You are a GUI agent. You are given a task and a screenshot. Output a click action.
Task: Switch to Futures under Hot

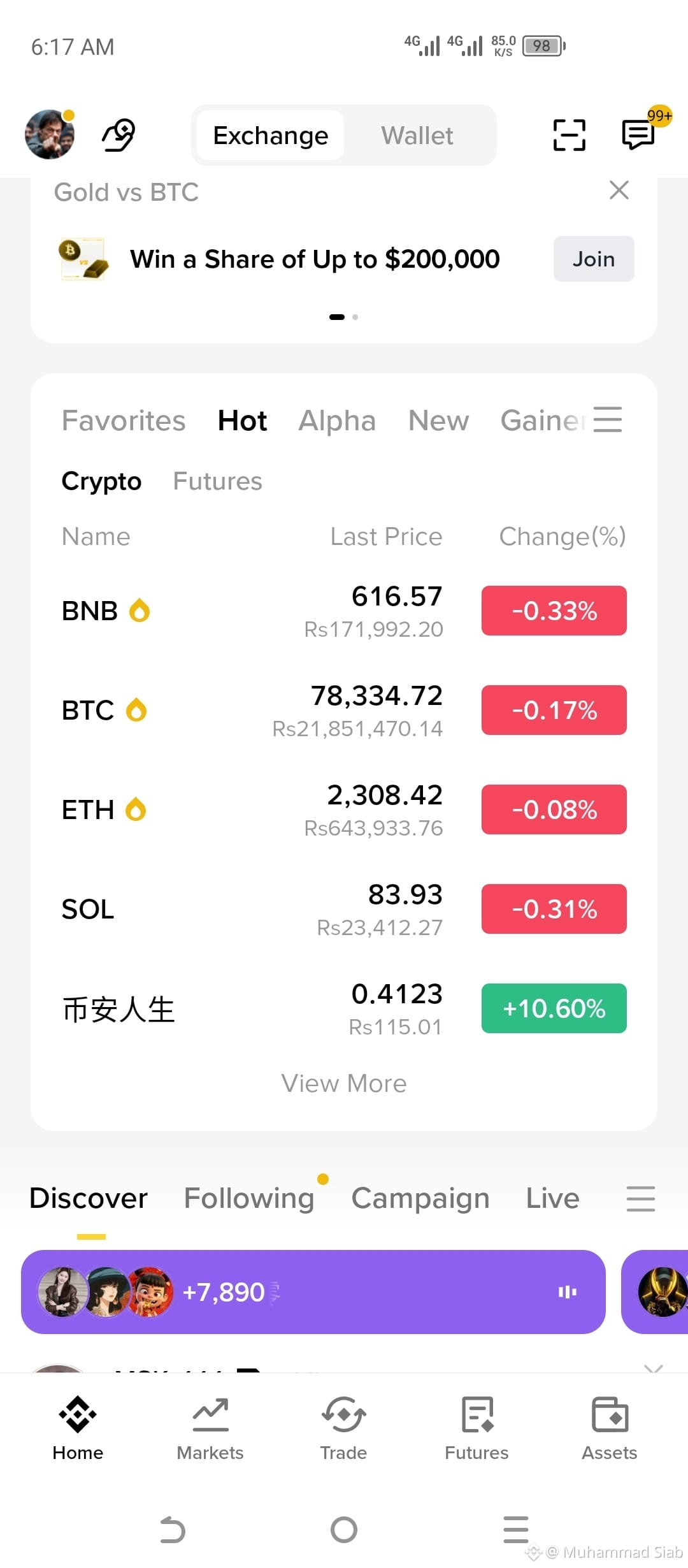pos(217,481)
